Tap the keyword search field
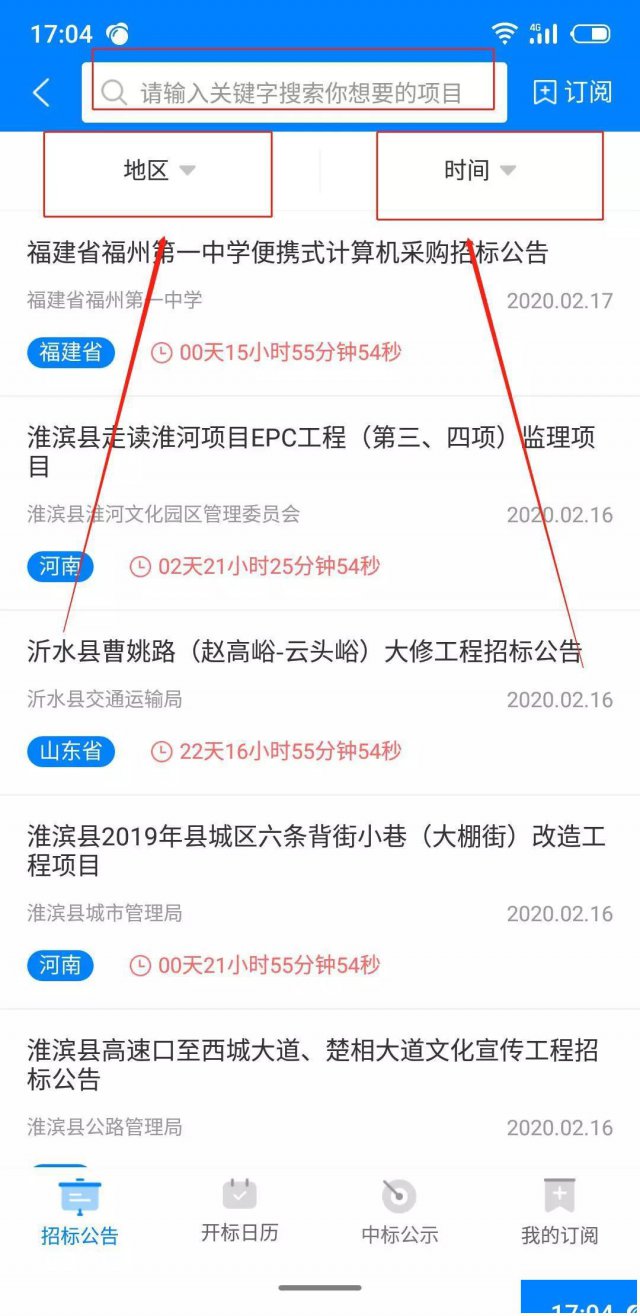 click(300, 93)
